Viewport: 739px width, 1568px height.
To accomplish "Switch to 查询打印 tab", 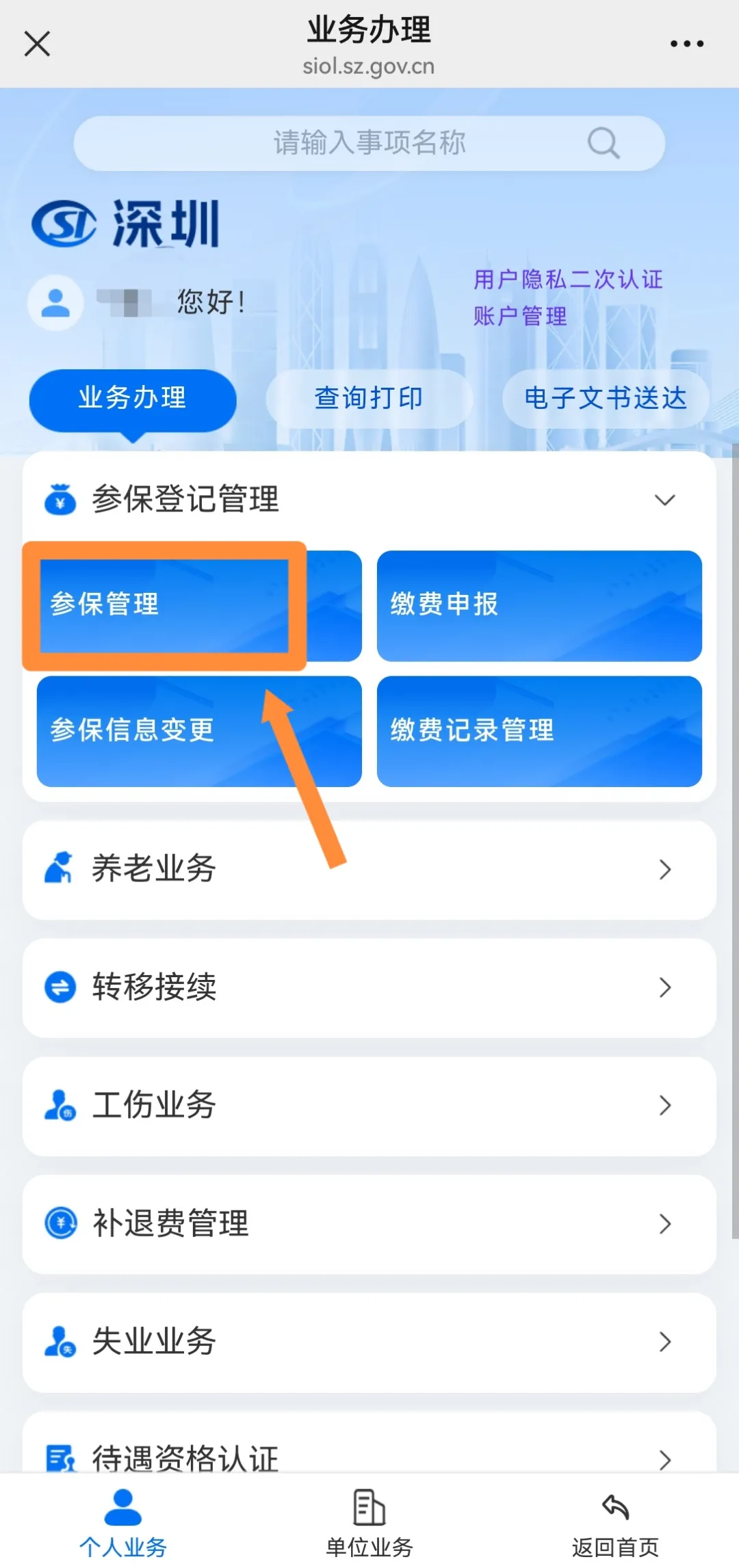I will click(369, 399).
